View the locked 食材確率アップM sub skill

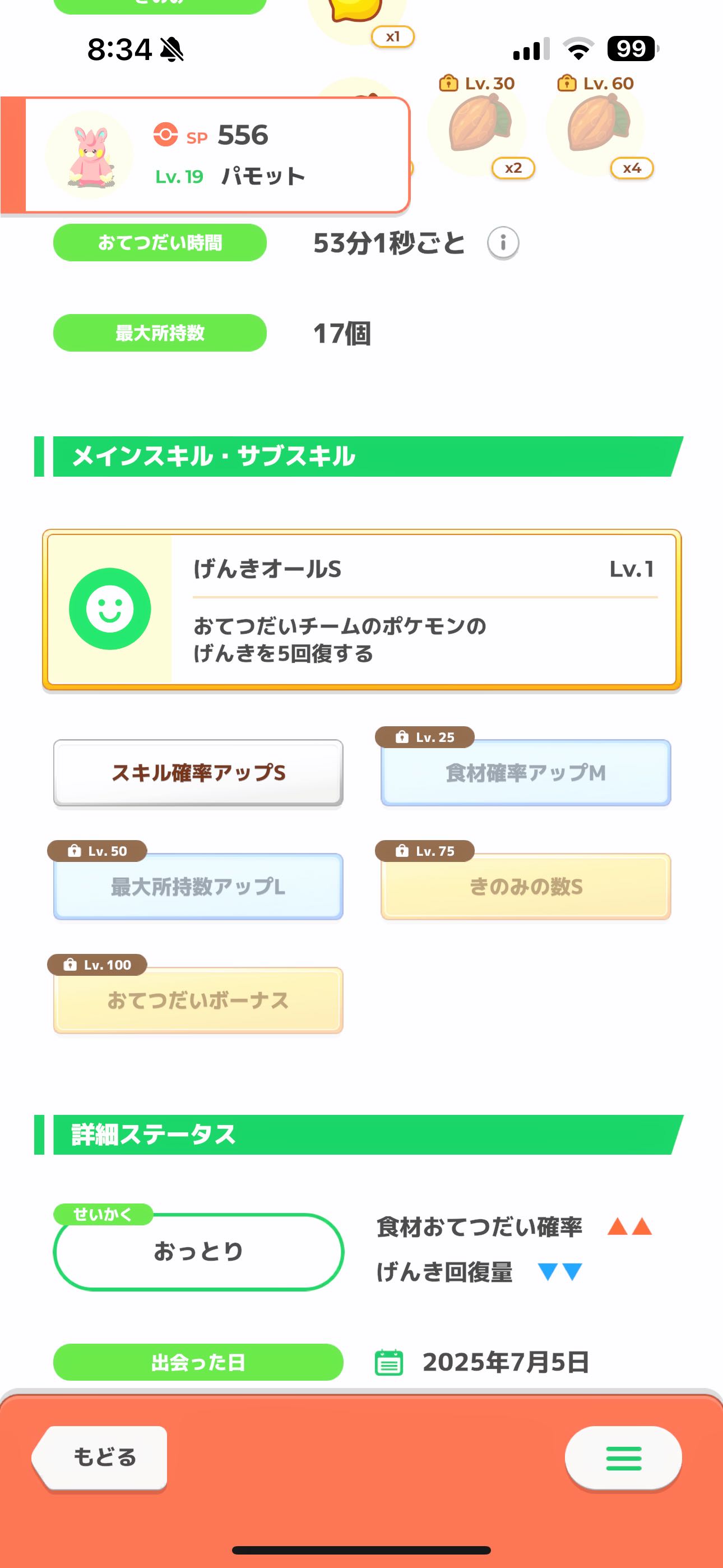click(526, 773)
